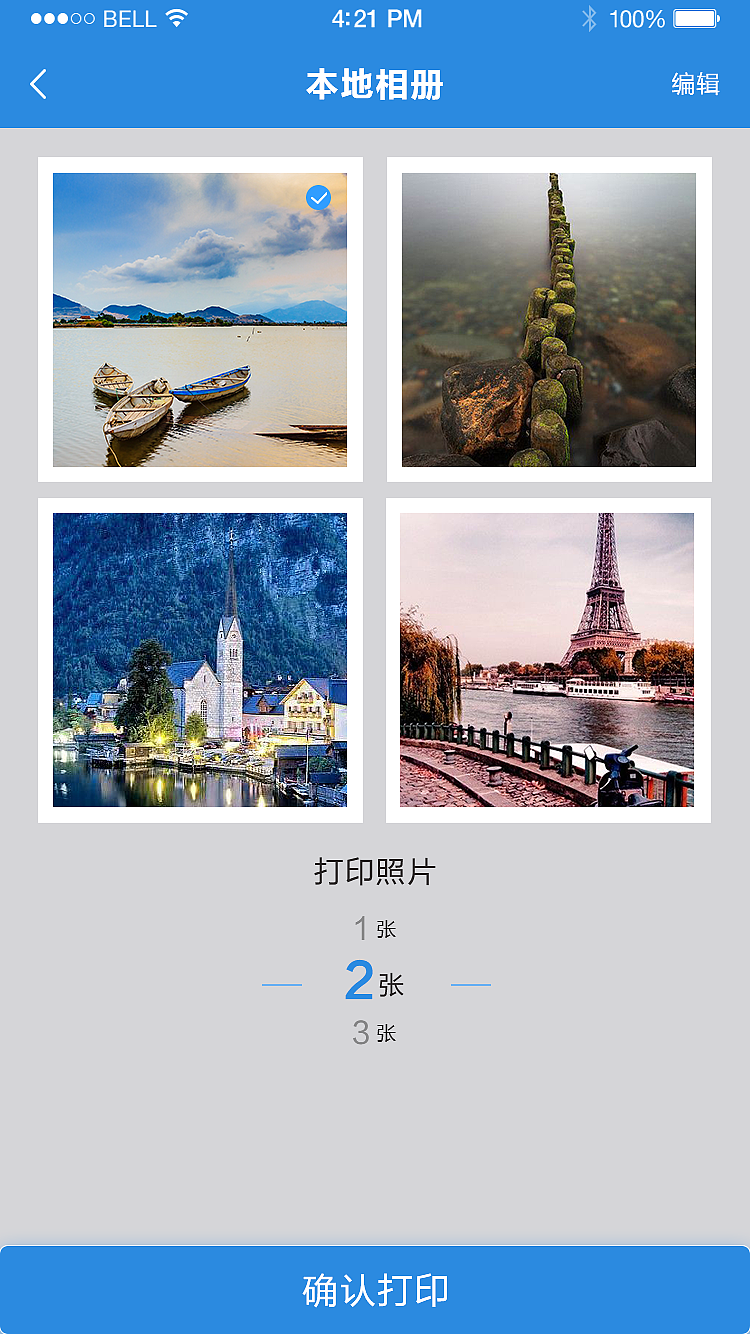The width and height of the screenshot is (750, 1334).
Task: Set print count to 3 张
Action: (374, 1033)
